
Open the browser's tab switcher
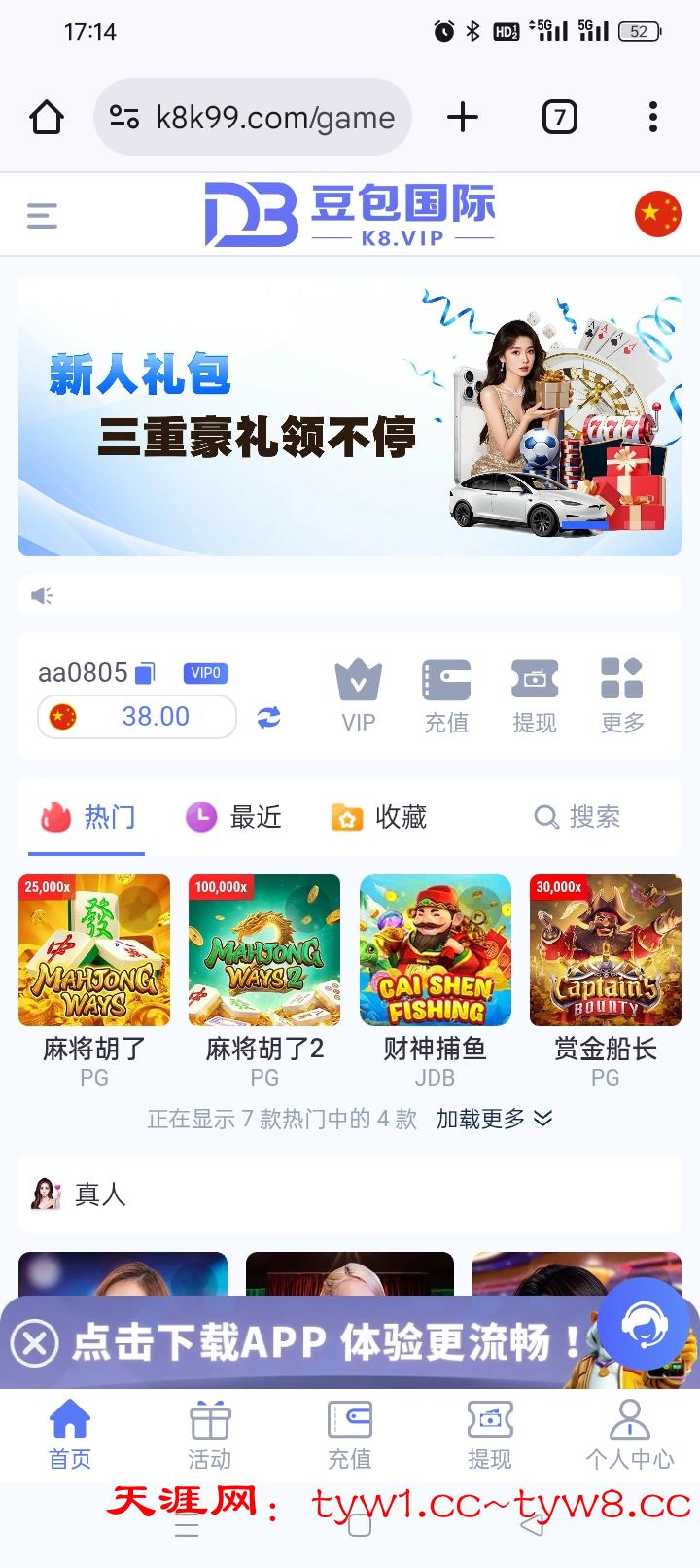pyautogui.click(x=559, y=118)
